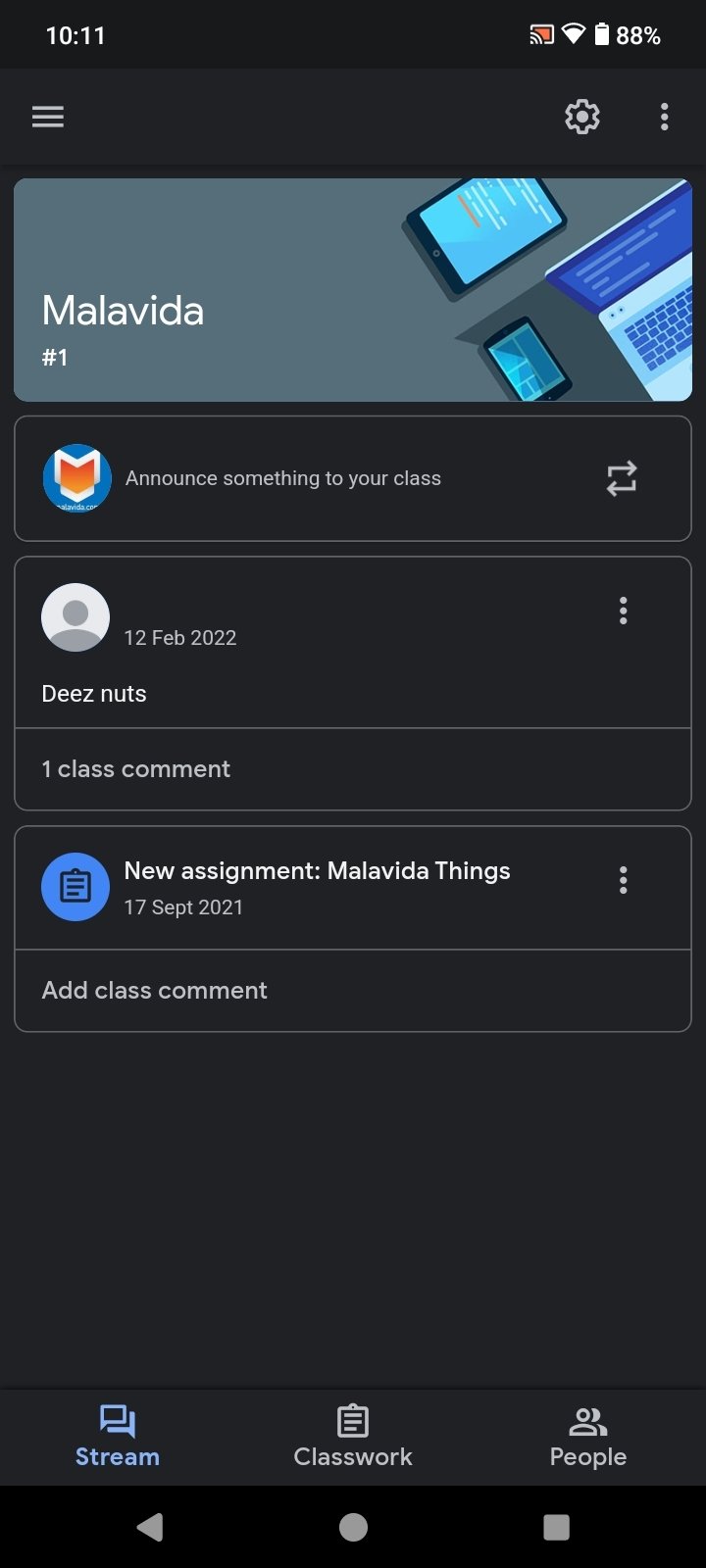Viewport: 706px width, 1568px height.
Task: Switch to the Classwork tab
Action: [x=353, y=1436]
